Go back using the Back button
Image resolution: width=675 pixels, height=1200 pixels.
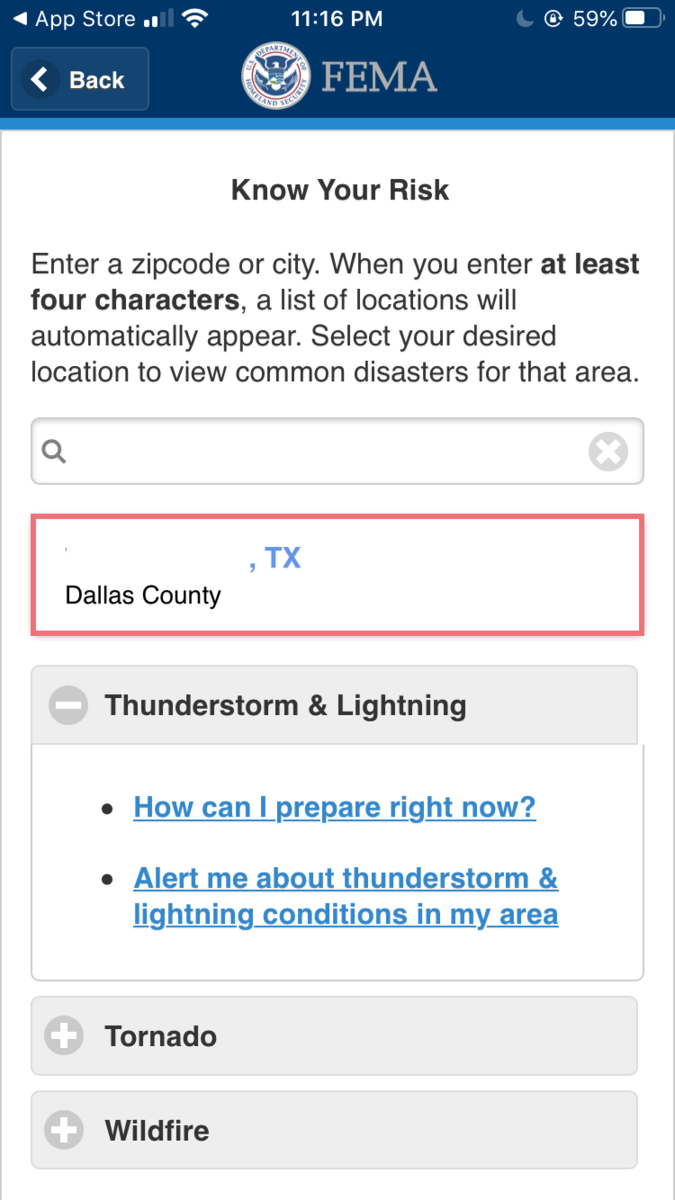coord(80,80)
